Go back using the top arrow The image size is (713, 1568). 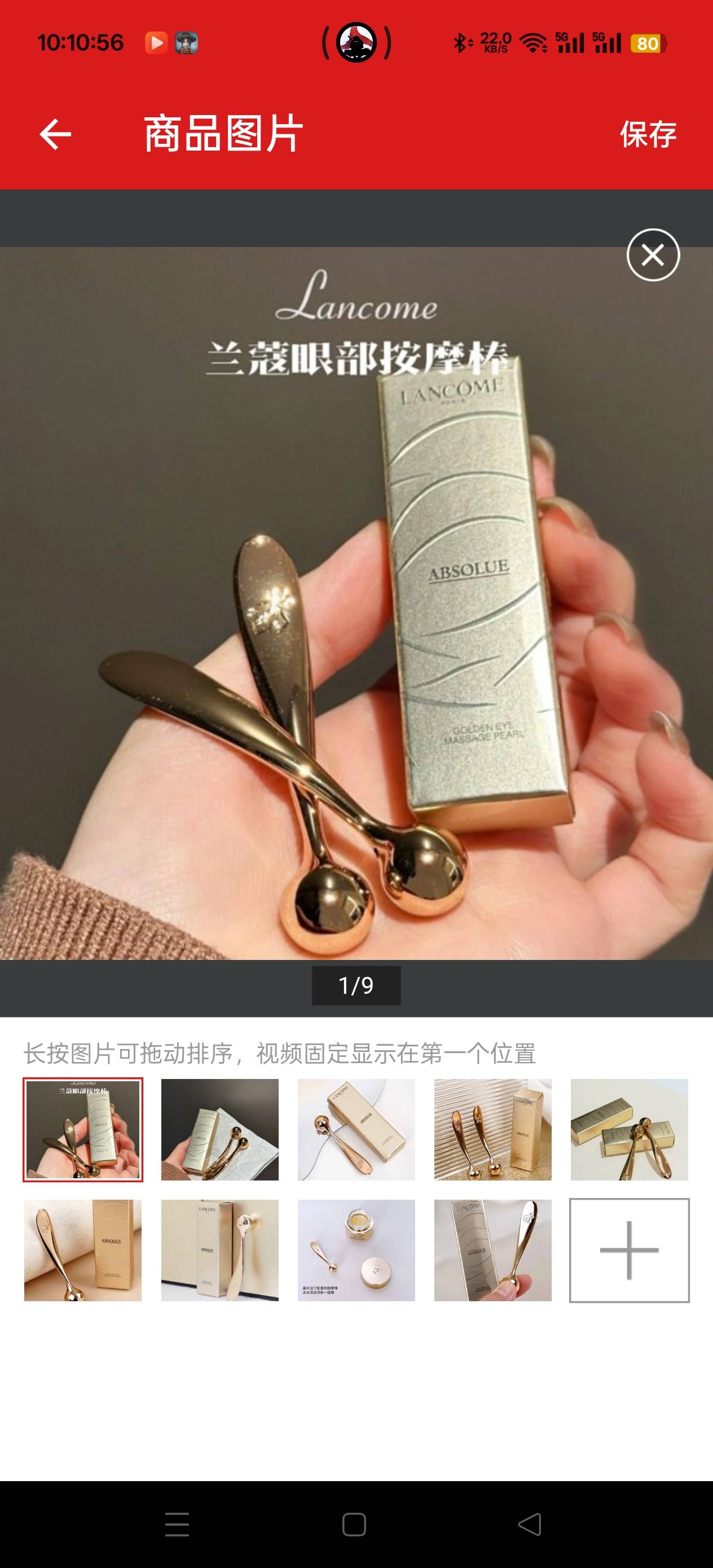pyautogui.click(x=55, y=134)
